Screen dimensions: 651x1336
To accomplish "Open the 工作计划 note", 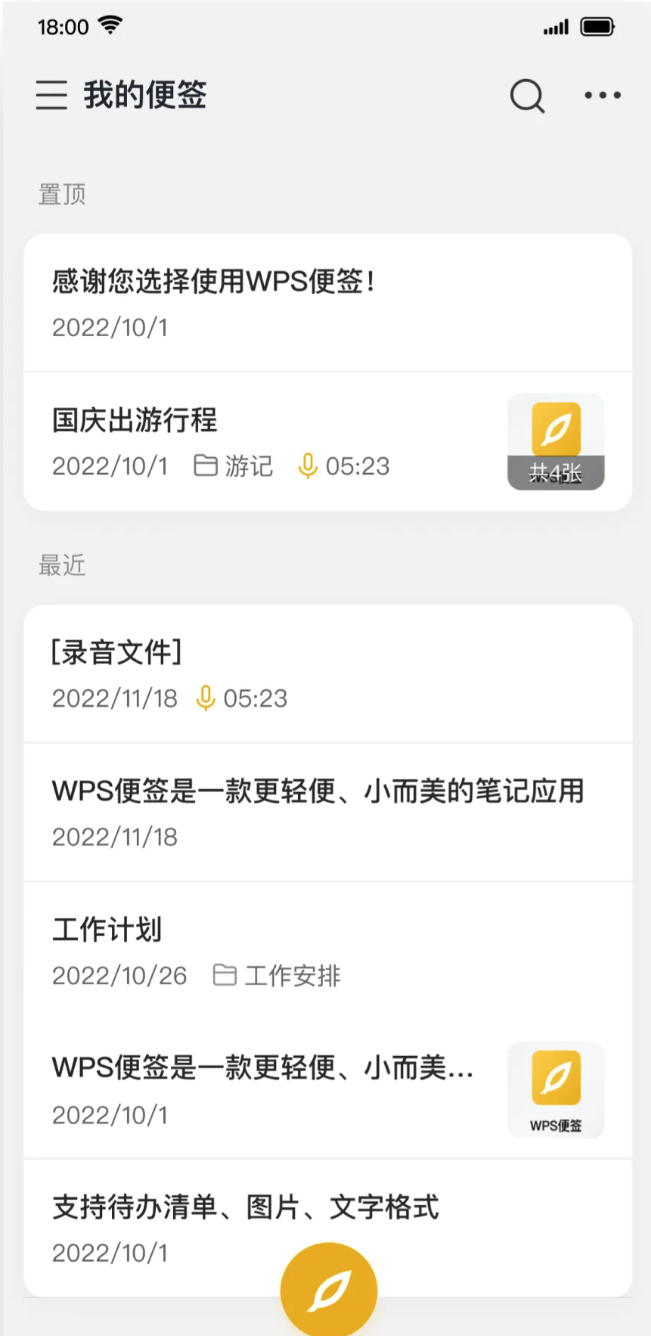I will (x=300, y=950).
